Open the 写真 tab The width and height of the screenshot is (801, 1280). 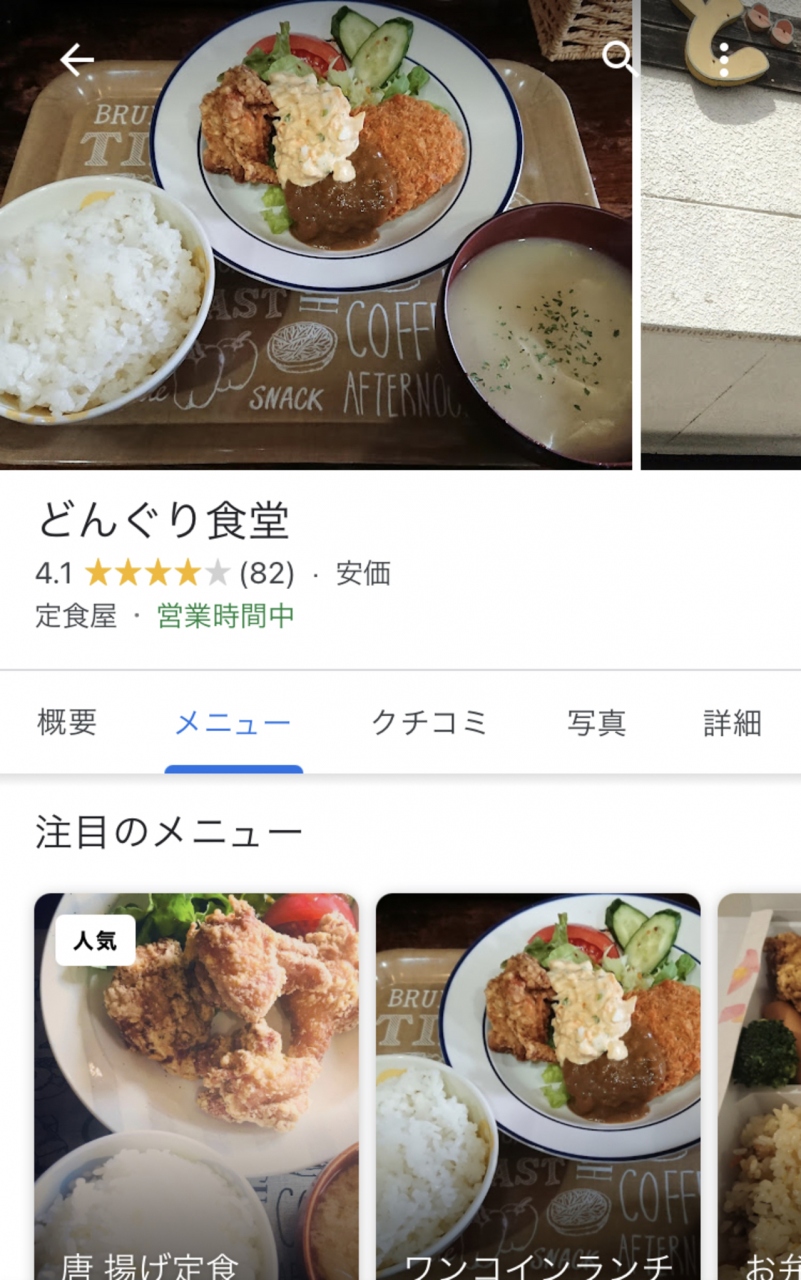point(596,722)
